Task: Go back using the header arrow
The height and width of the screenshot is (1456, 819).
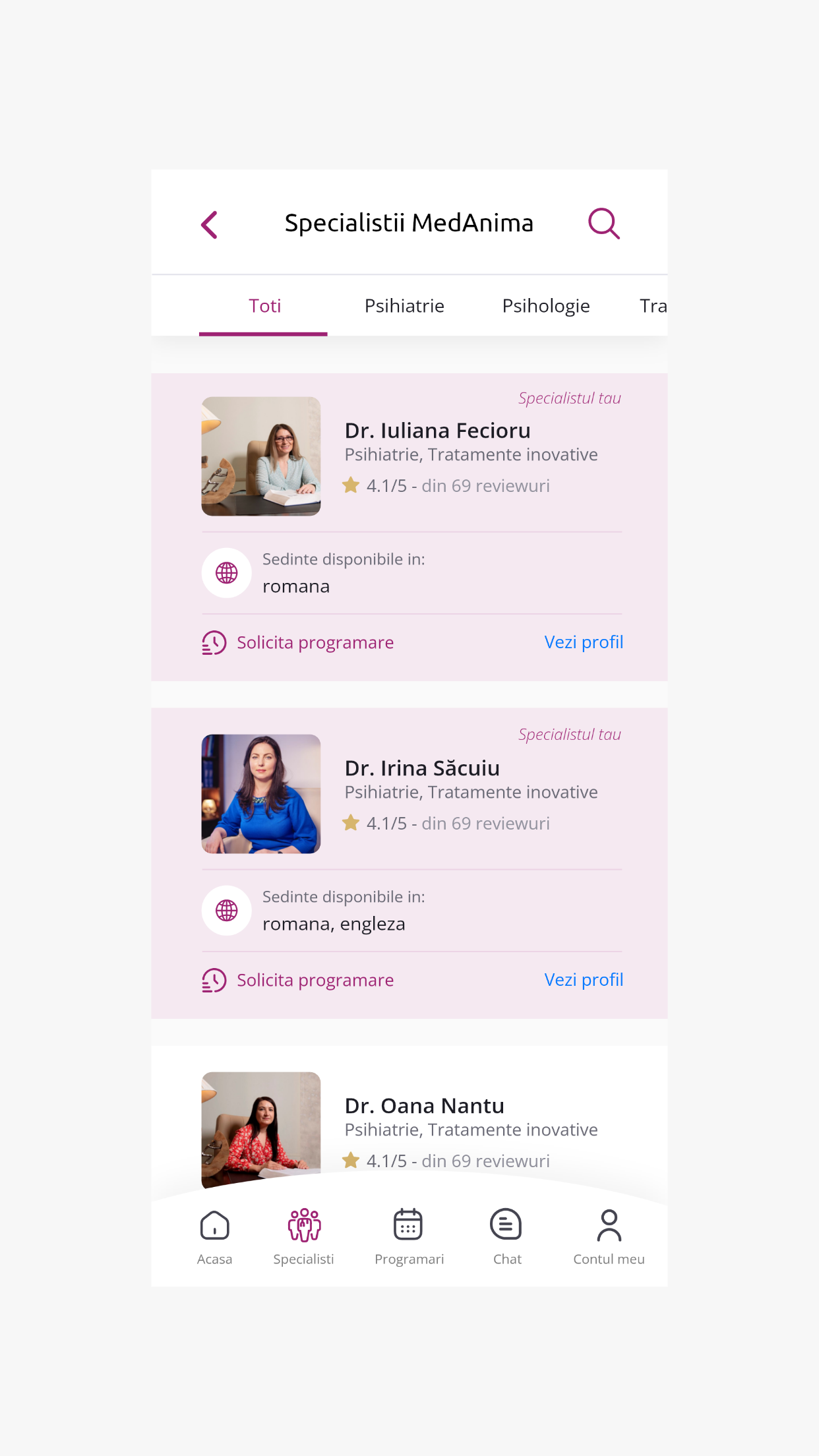Action: pos(210,225)
